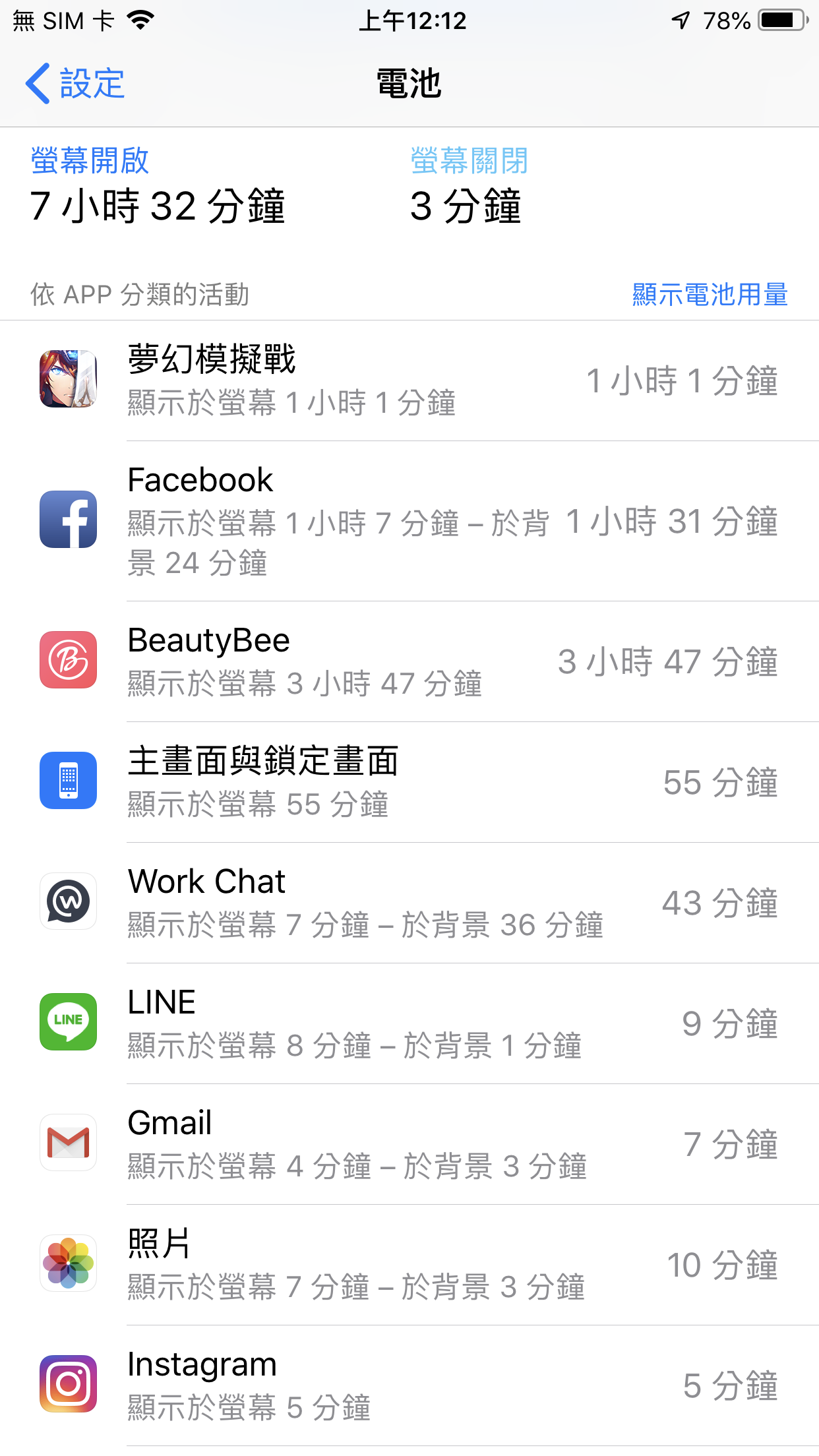Select the Gmail row
819x1456 pixels.
coord(409,1144)
